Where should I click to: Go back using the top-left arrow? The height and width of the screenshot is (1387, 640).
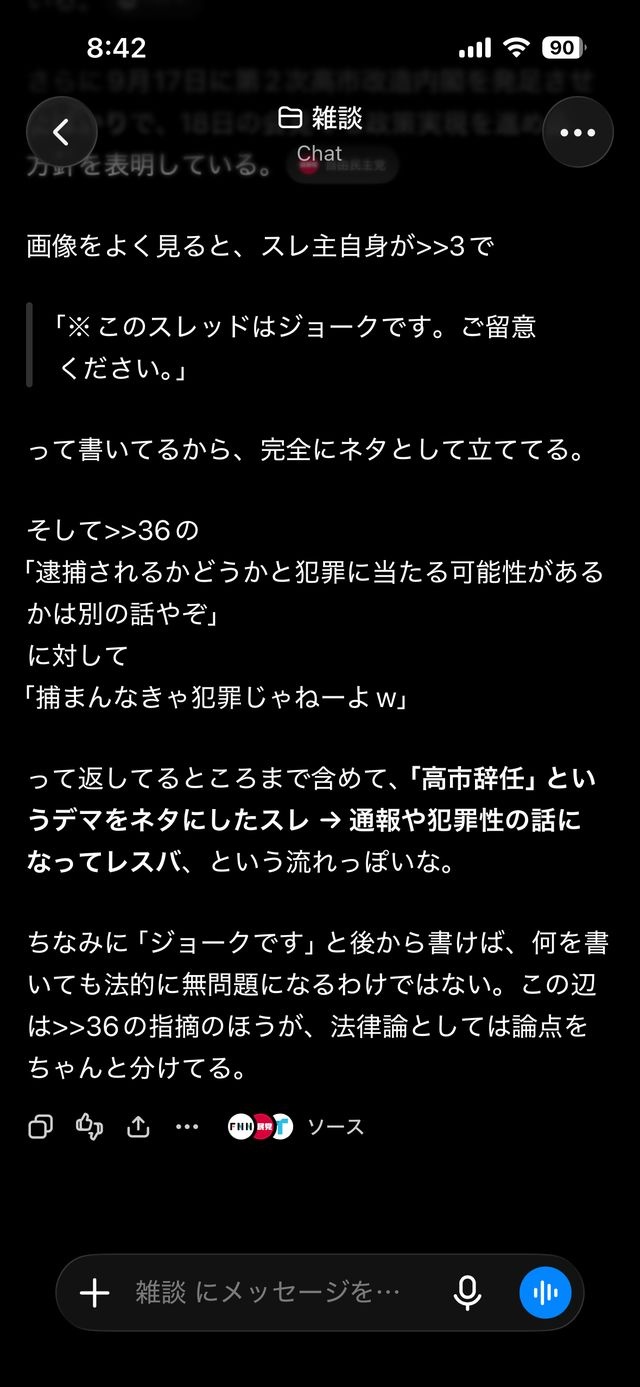61,132
